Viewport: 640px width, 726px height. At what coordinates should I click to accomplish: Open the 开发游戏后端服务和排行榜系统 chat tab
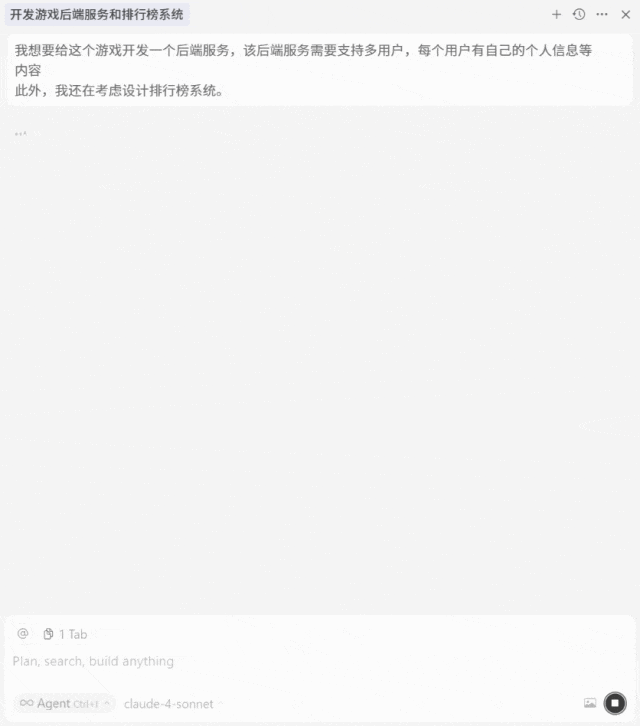pos(97,15)
